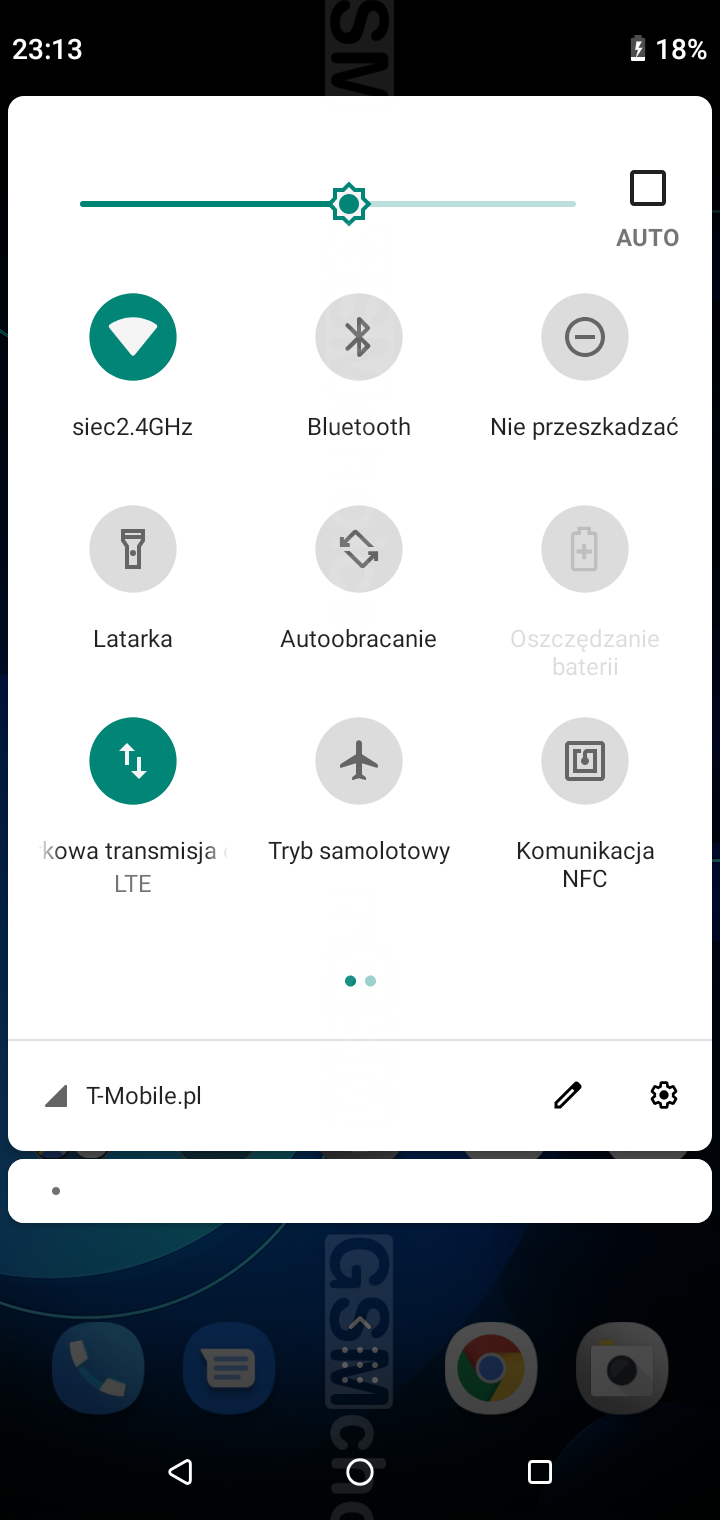This screenshot has width=720, height=1520.
Task: Switch on the Latarka flashlight
Action: pos(133,549)
